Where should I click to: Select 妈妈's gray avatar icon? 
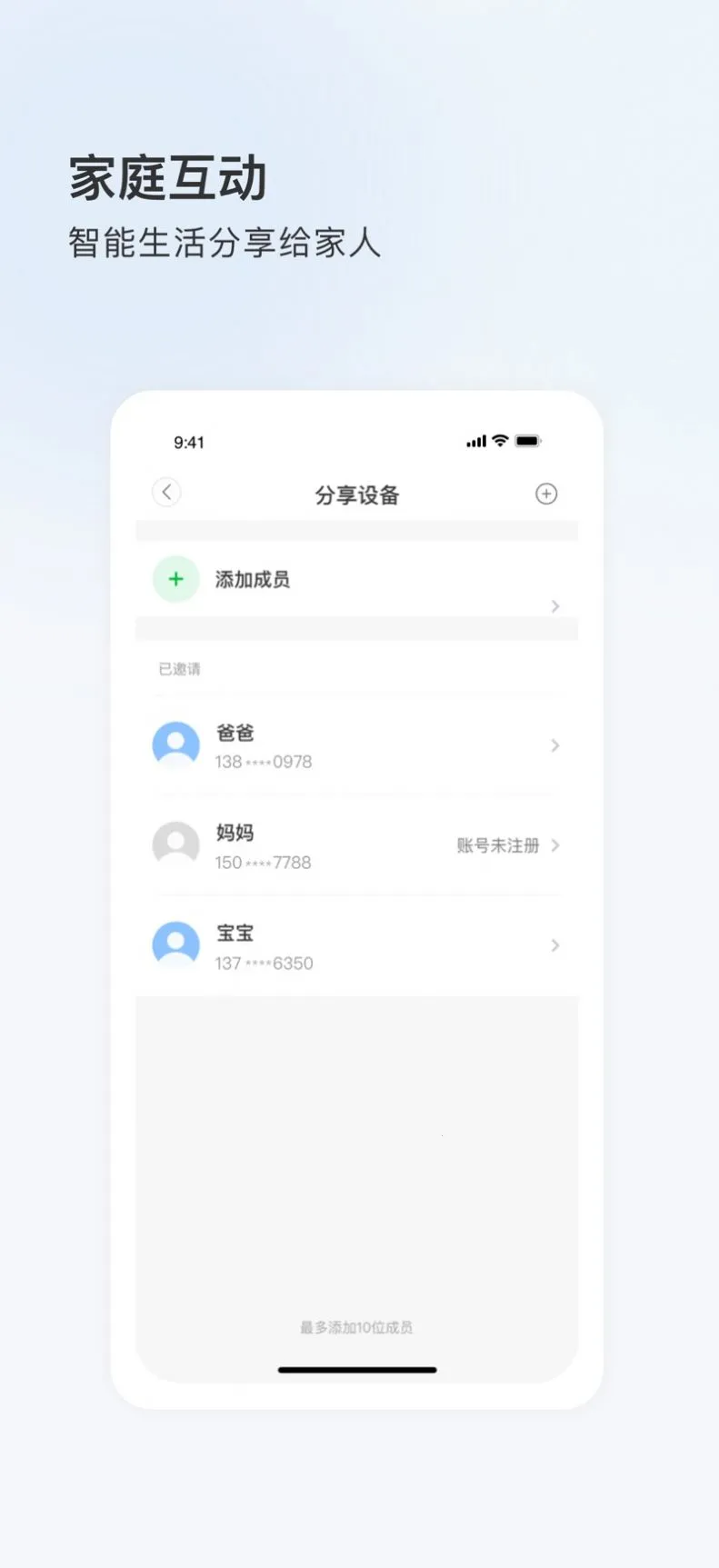click(x=176, y=845)
